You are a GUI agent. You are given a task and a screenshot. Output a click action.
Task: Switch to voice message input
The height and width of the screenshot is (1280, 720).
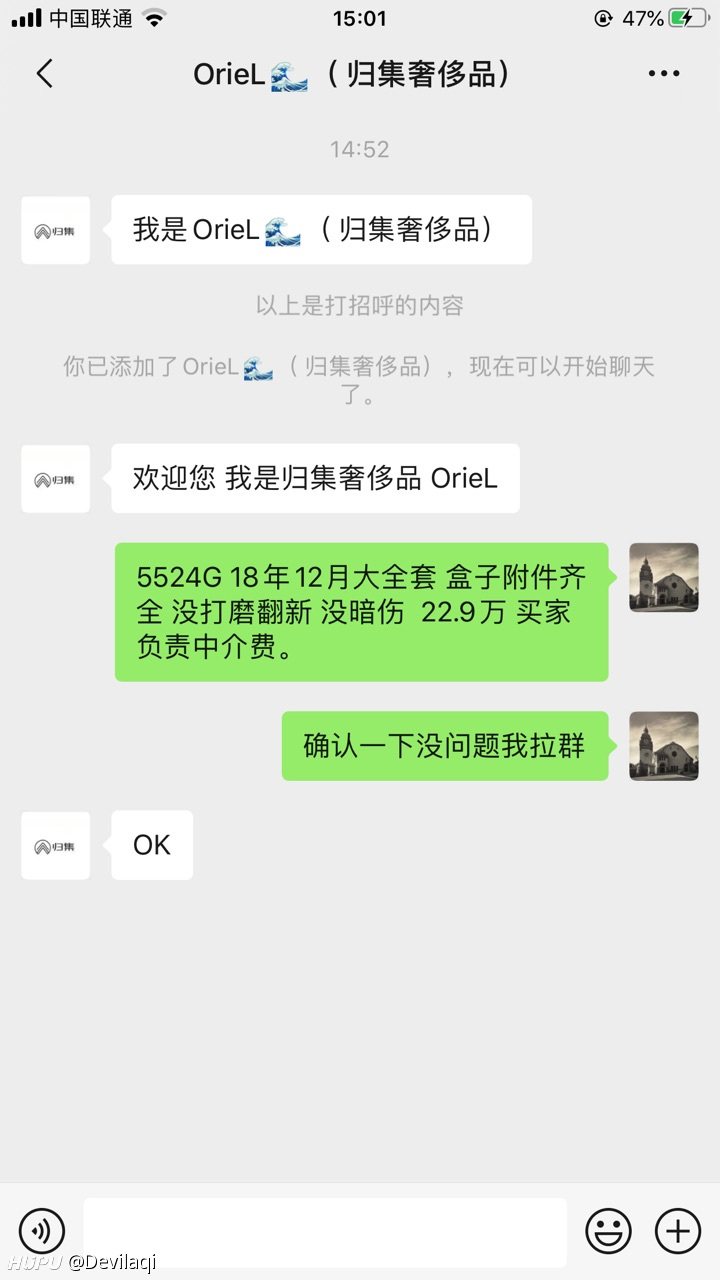click(x=42, y=1230)
